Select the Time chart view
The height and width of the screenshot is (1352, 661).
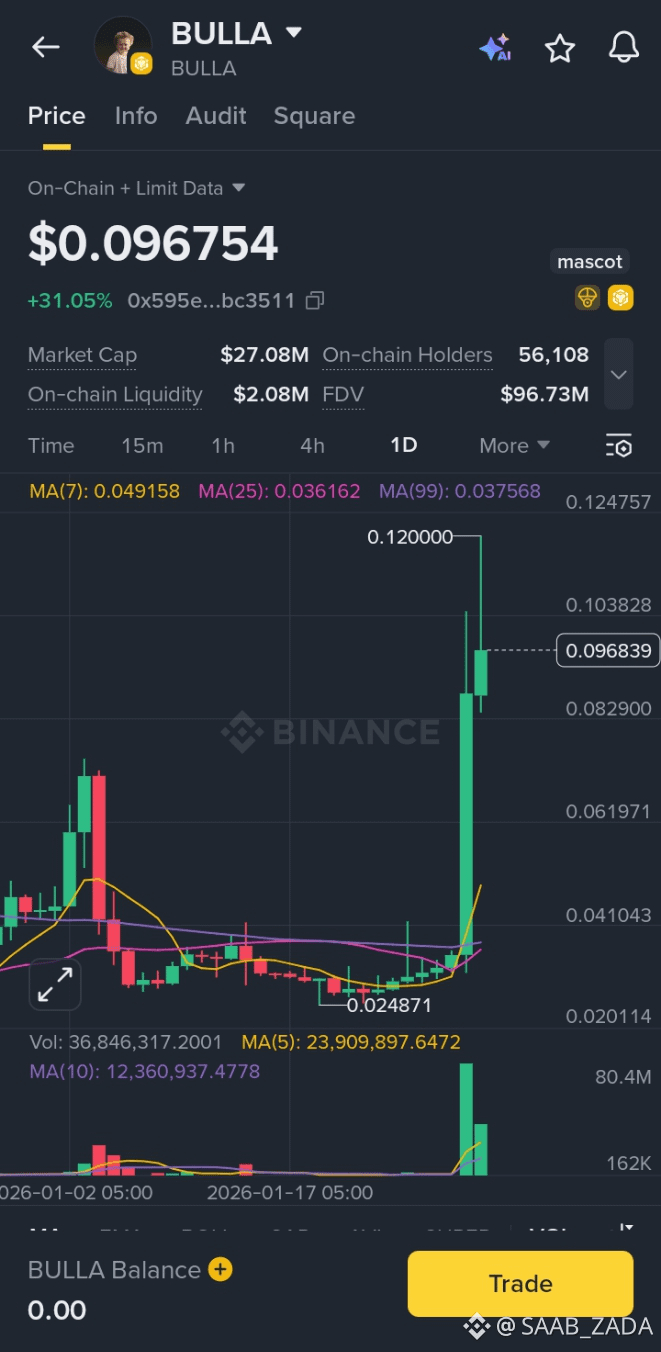tap(51, 446)
